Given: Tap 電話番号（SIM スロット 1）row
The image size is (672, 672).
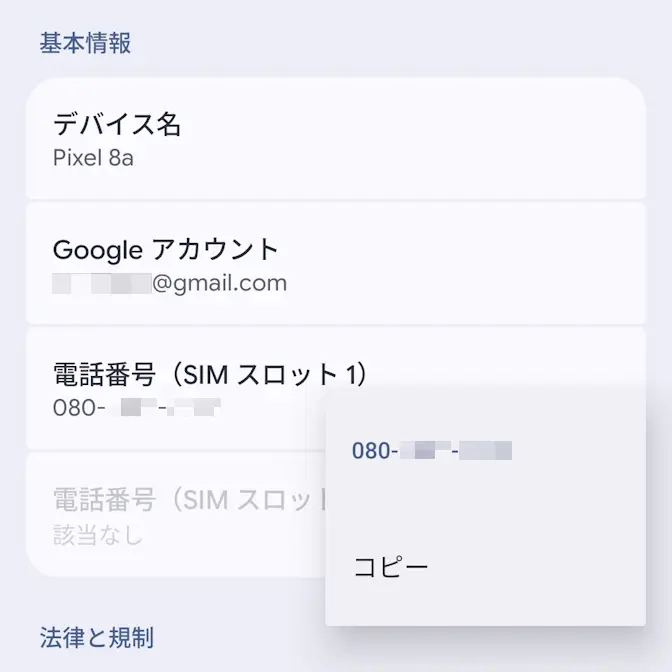Looking at the screenshot, I should [x=180, y=389].
